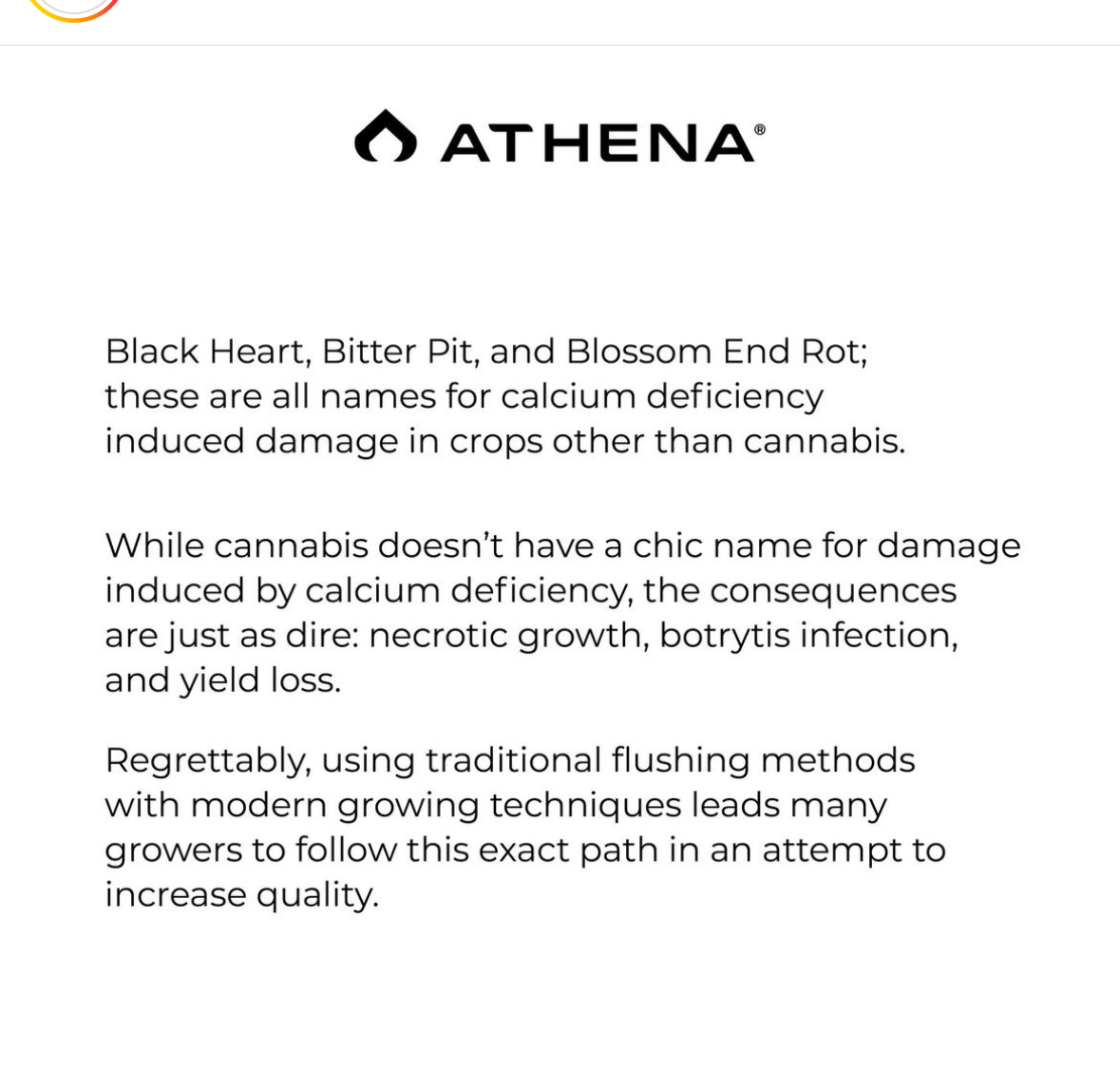
Task: Open the poster's story ring avatar
Action: (74, 8)
